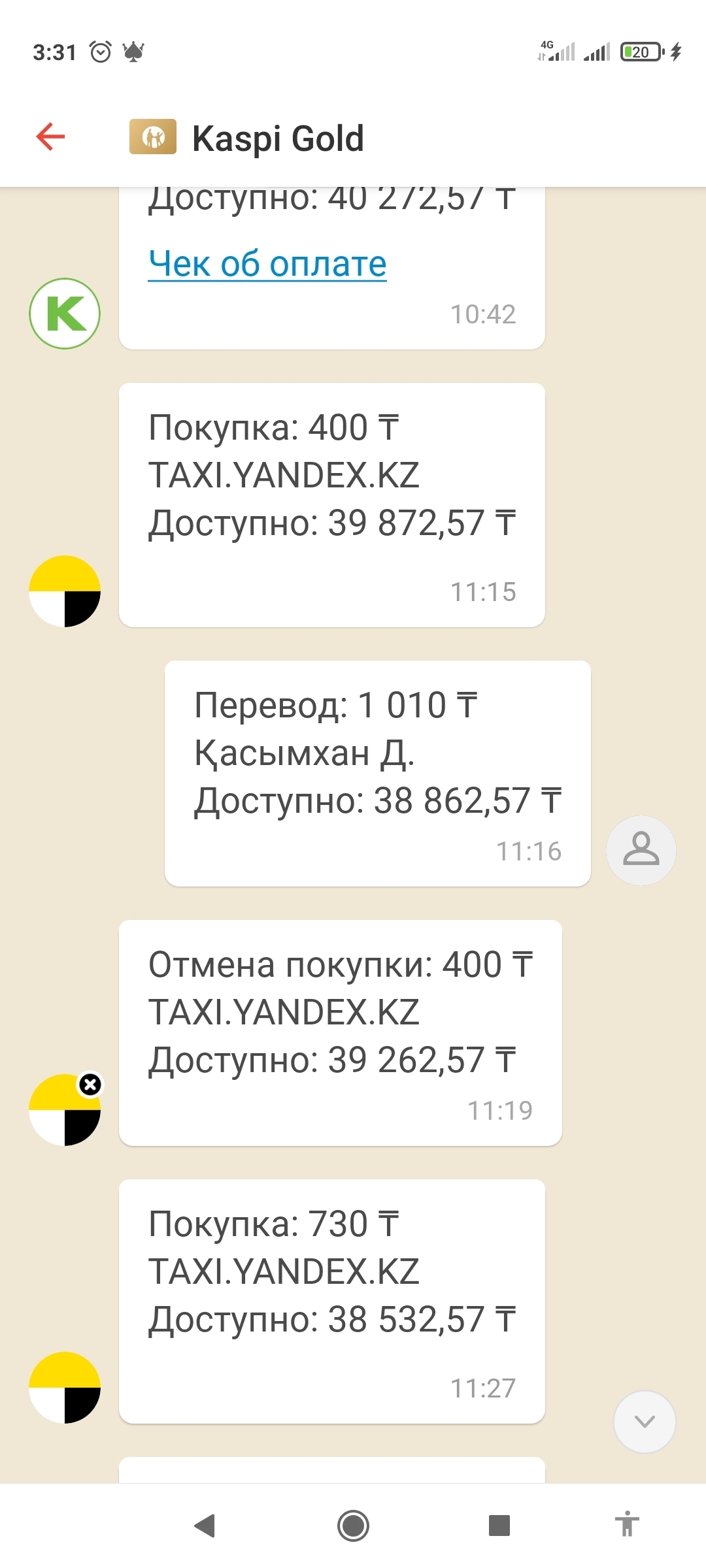Open the Чек об оплате link
Screen dimensions: 706x1568
coord(267,264)
